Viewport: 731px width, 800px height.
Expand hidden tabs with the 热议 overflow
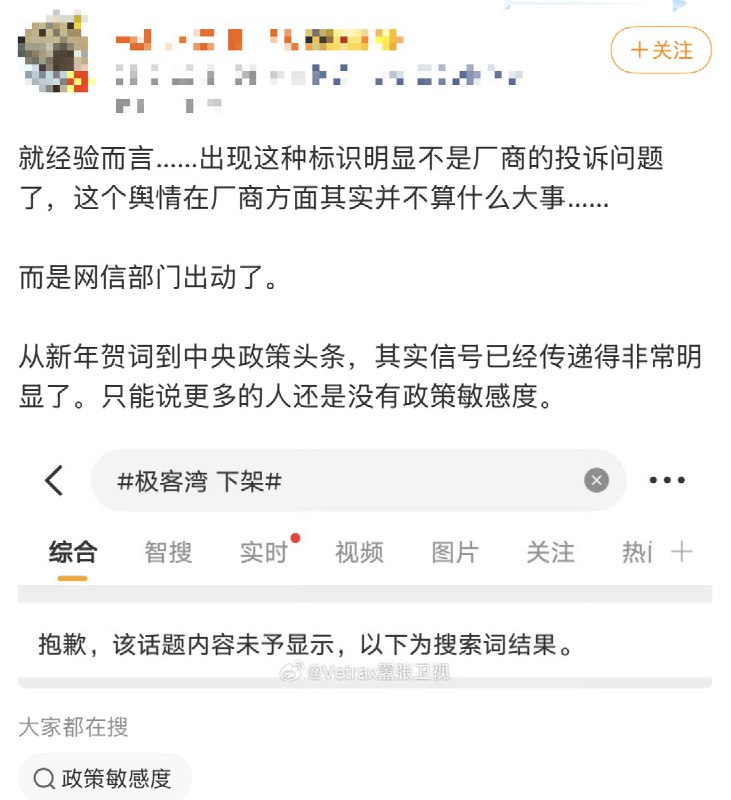[x=638, y=551]
